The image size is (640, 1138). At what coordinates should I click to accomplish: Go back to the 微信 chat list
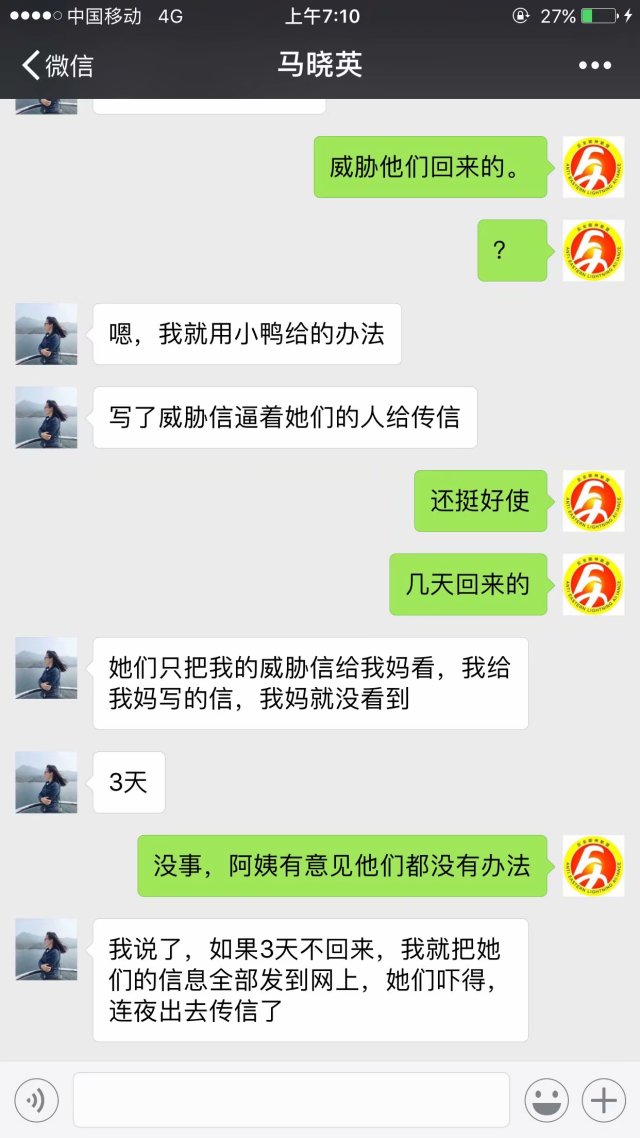[57, 66]
